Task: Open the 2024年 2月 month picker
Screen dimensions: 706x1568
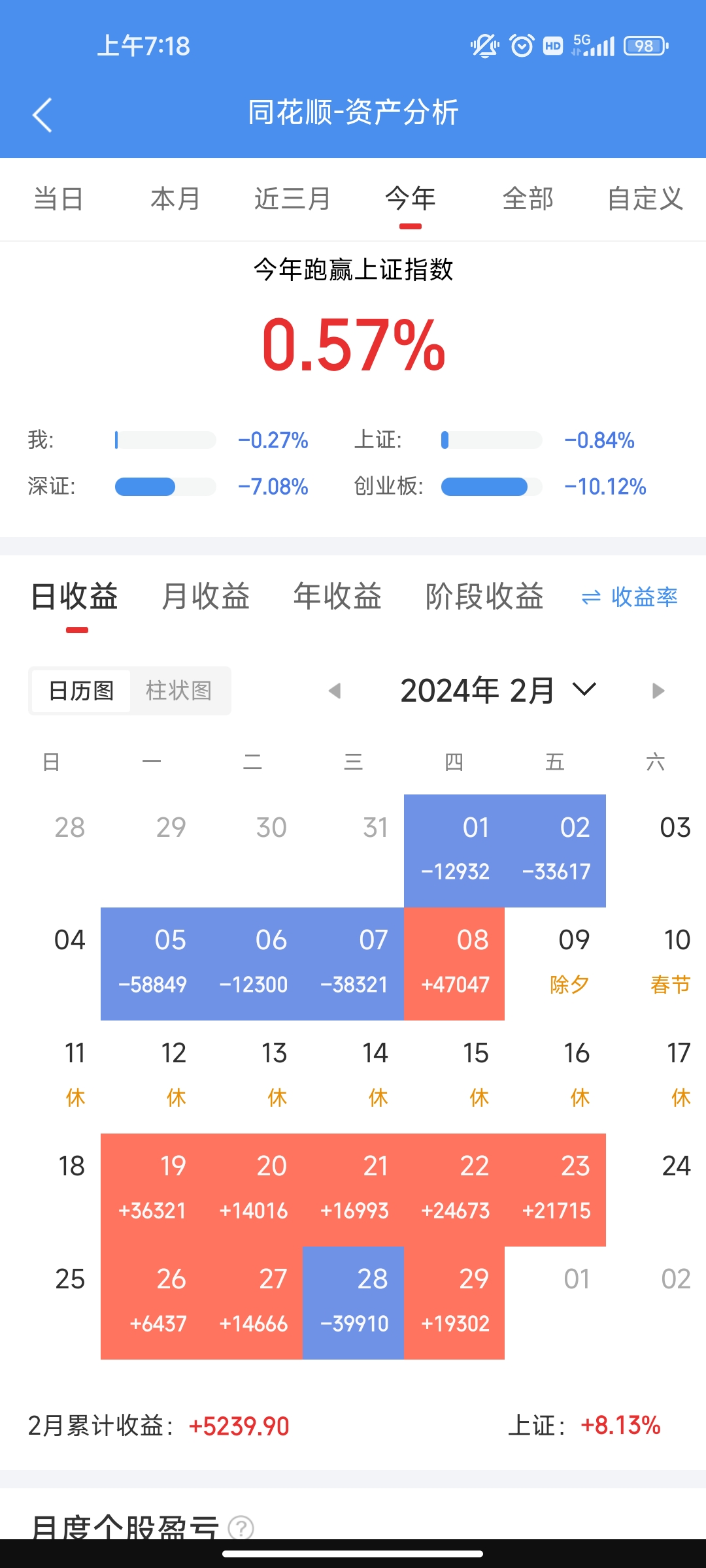Action: (497, 691)
